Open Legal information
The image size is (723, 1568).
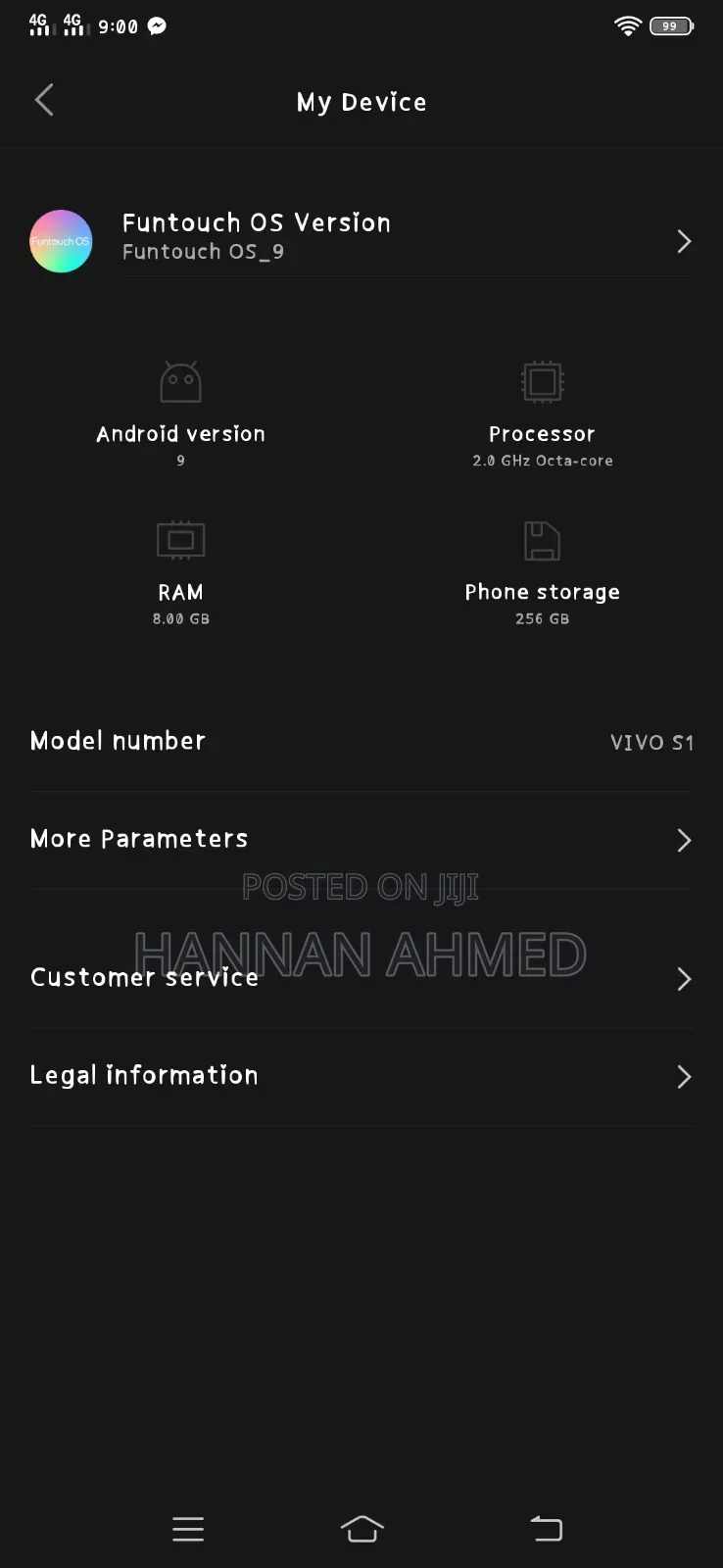361,1076
